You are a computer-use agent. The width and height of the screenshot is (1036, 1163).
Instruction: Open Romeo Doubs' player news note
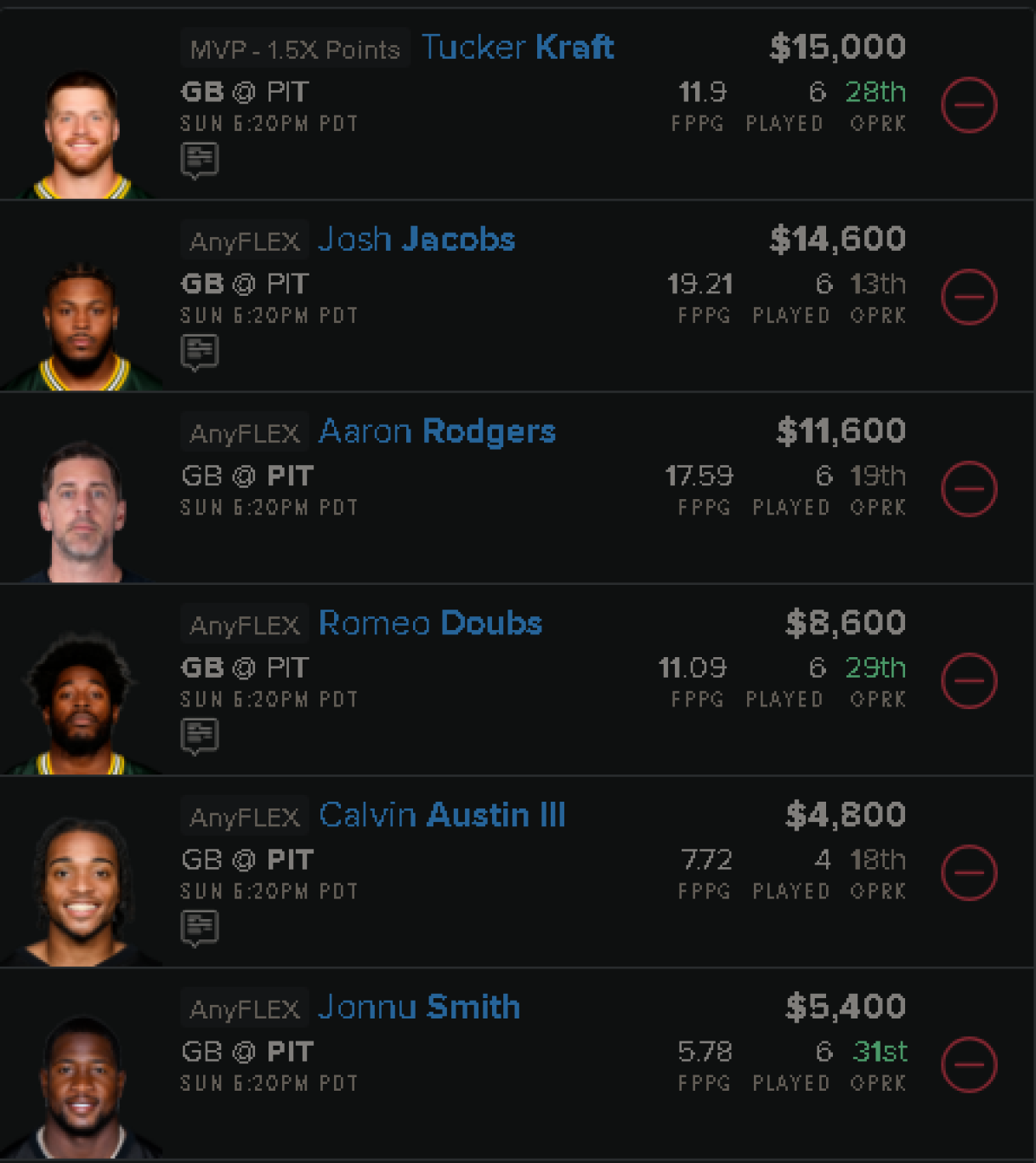pyautogui.click(x=201, y=734)
